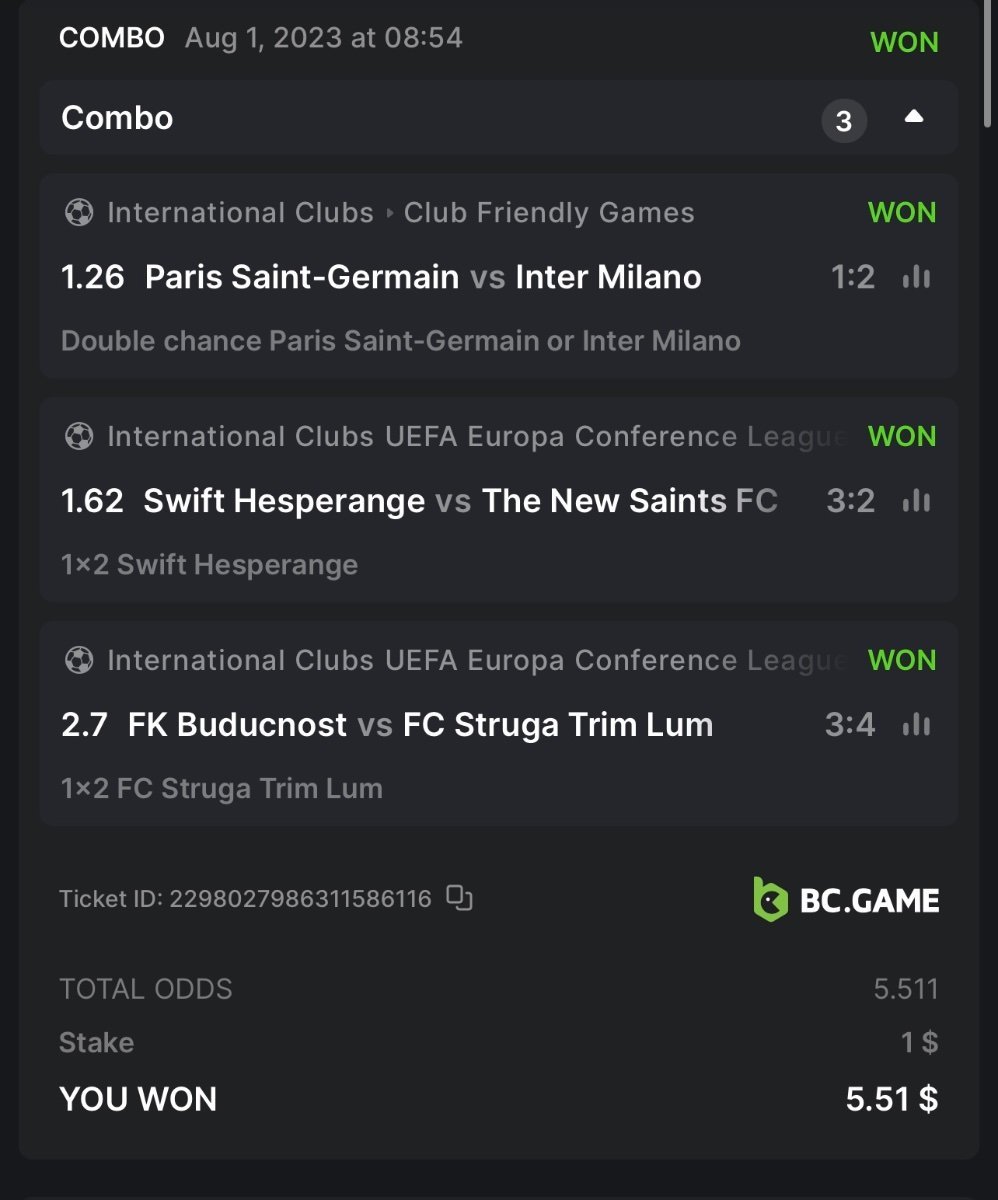Copy the ticket ID
Screen dimensions: 998x1200
tap(459, 898)
